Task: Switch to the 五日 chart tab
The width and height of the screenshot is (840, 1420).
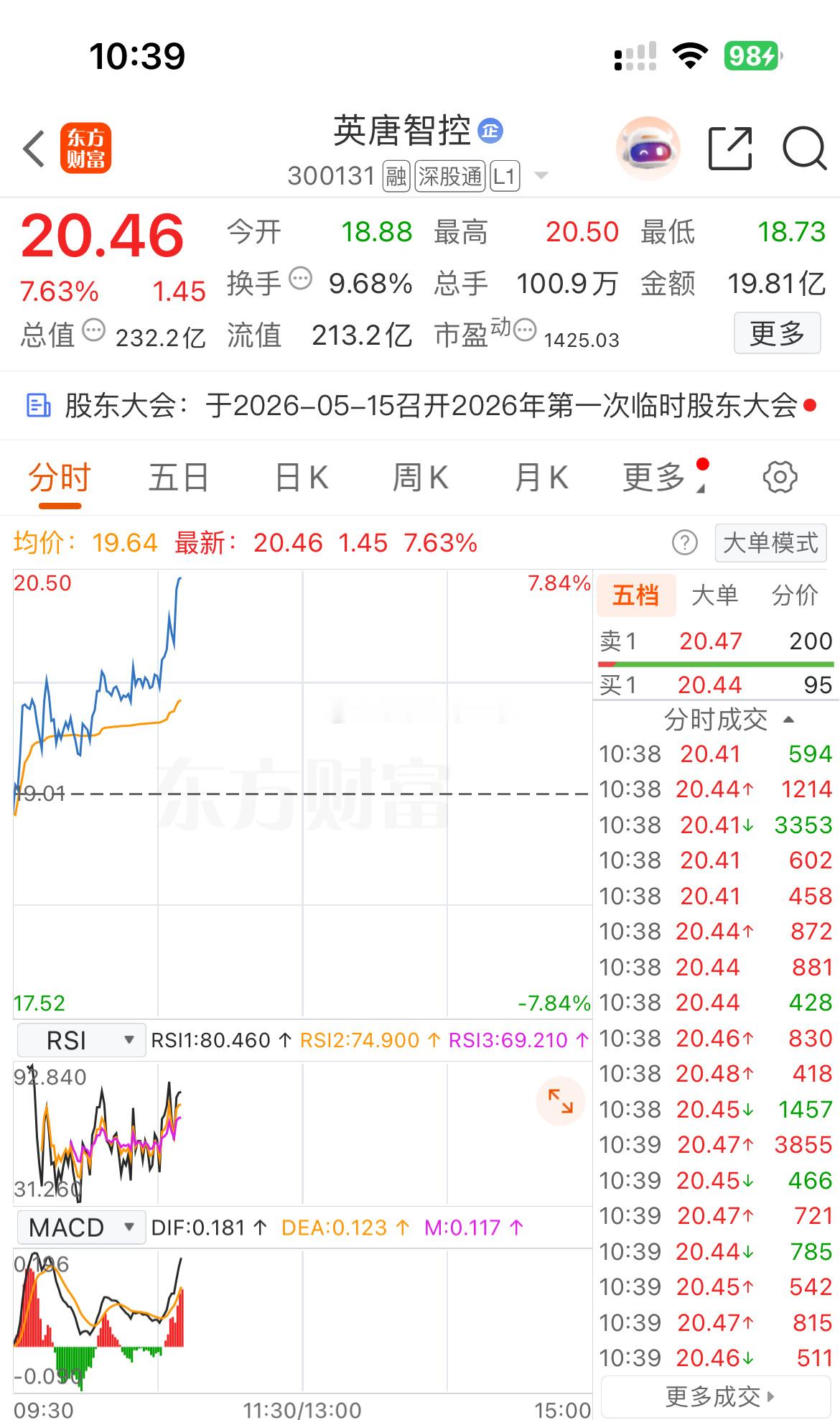Action: [178, 478]
